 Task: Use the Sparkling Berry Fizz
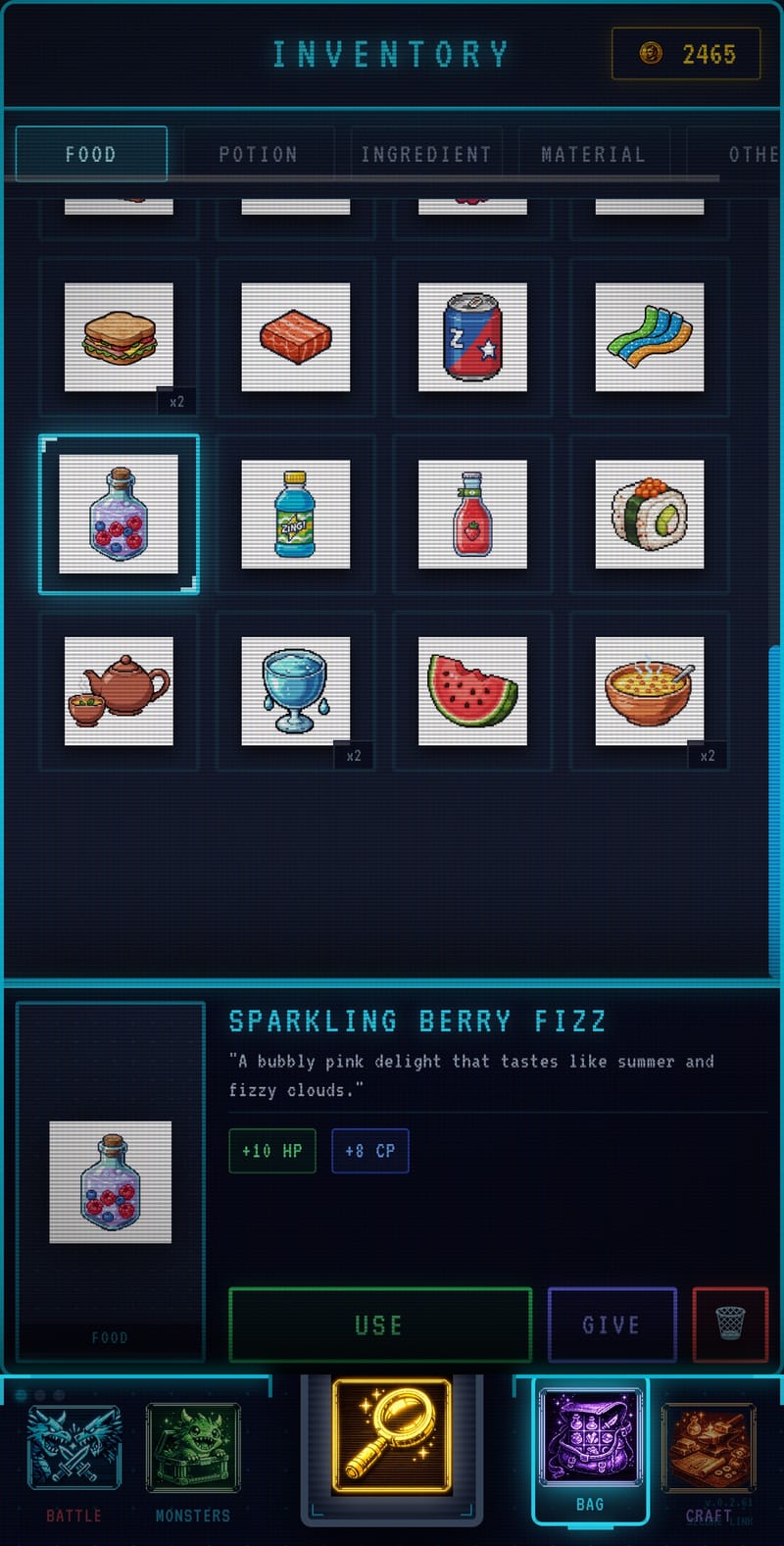point(380,1324)
